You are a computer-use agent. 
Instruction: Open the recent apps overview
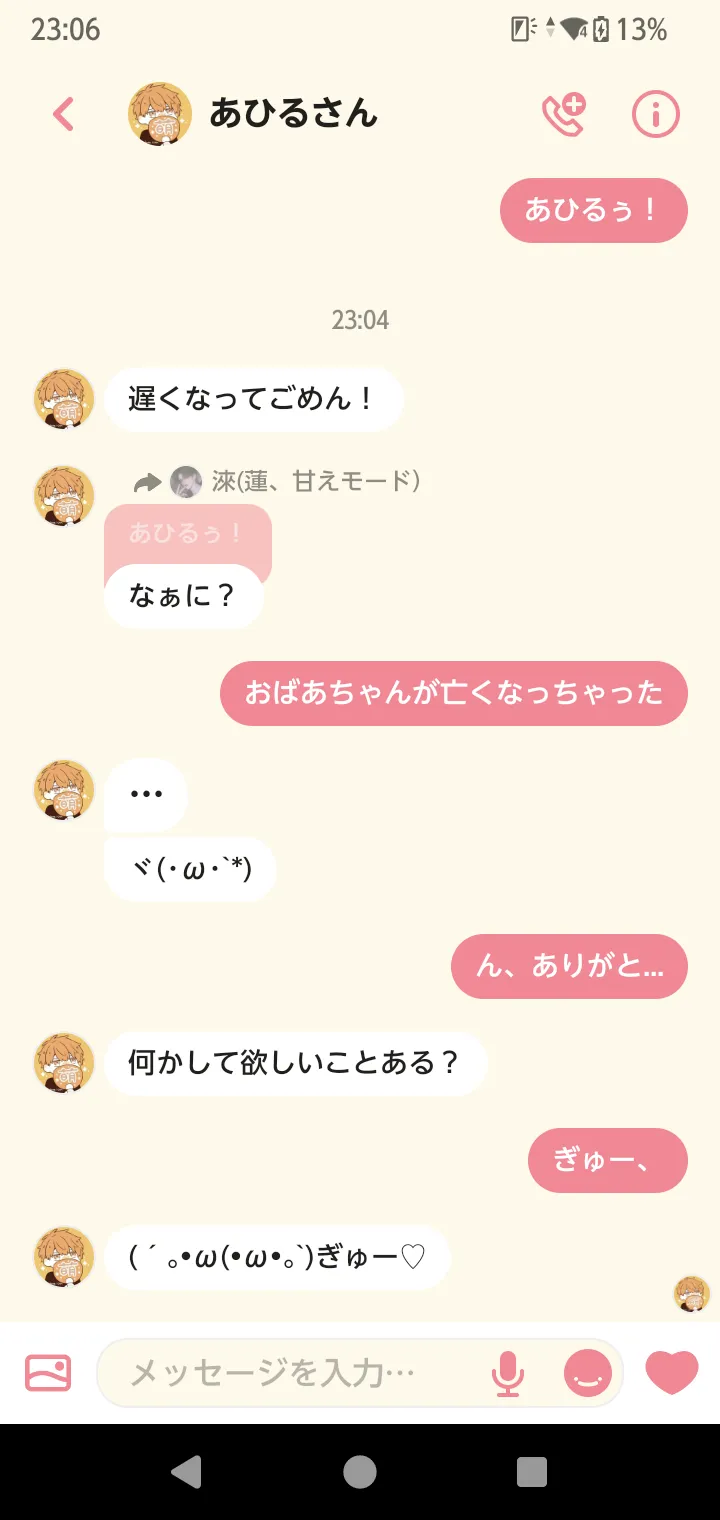point(532,1471)
